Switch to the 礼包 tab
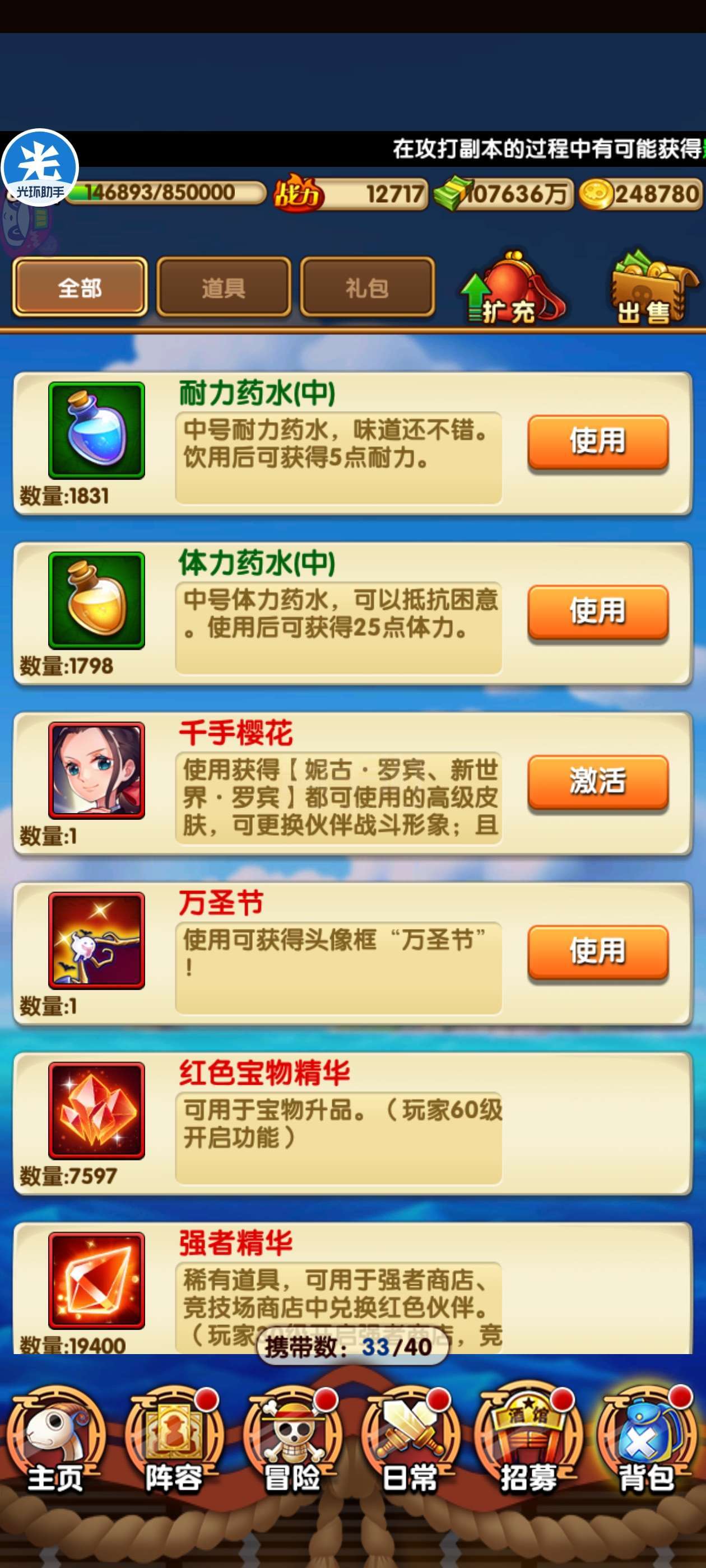 tap(368, 287)
